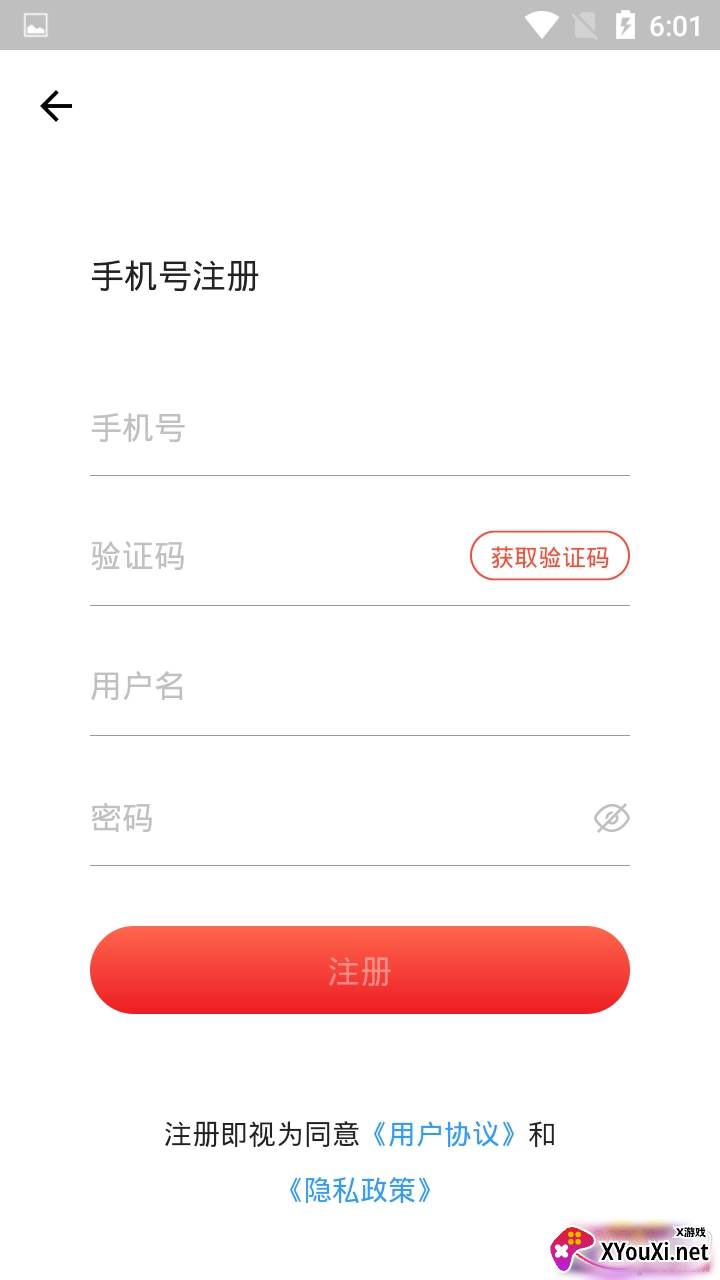The height and width of the screenshot is (1280, 720).
Task: Open the 《用户协议》 link
Action: (x=444, y=1134)
